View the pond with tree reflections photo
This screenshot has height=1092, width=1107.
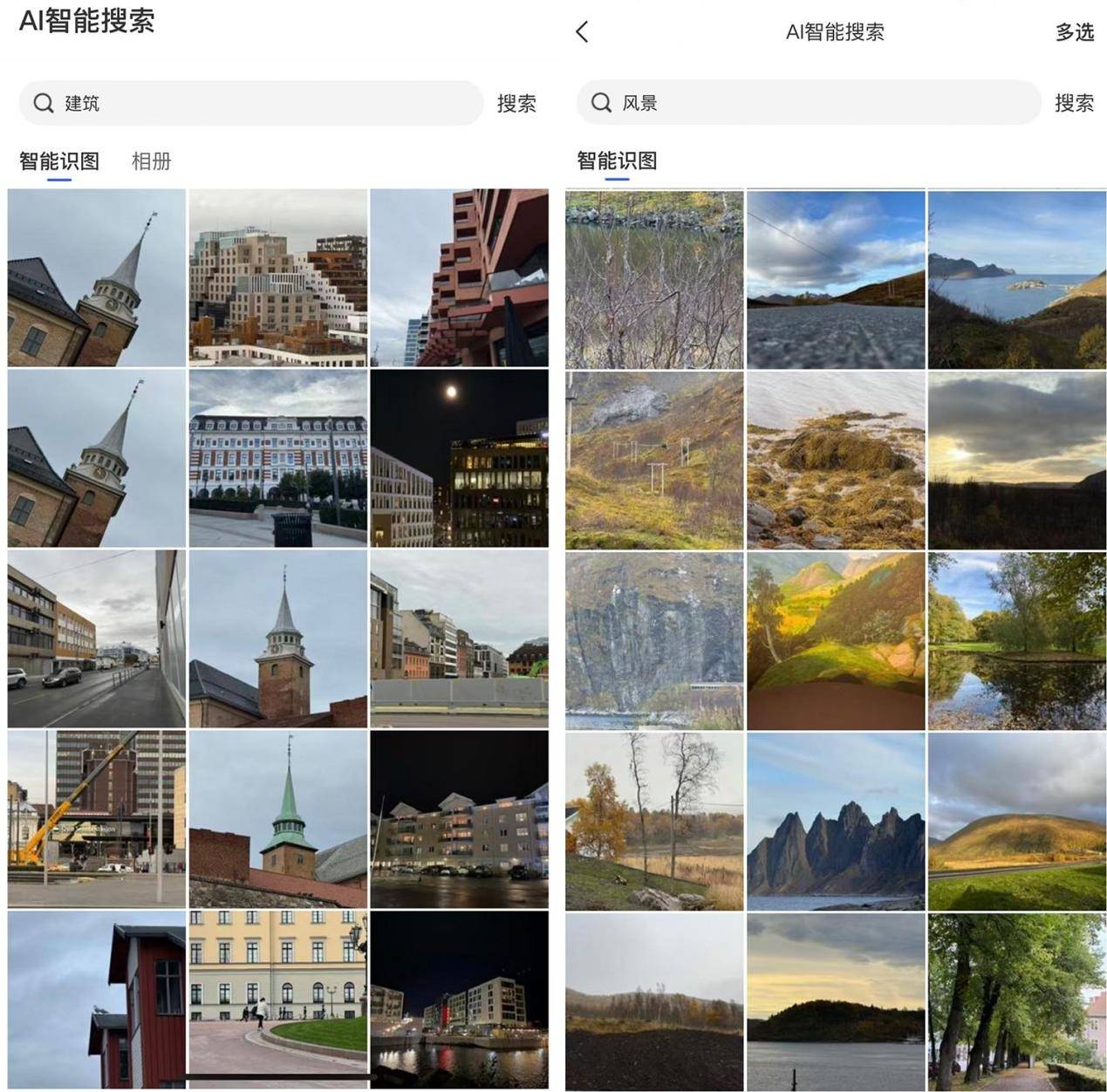(x=1016, y=640)
